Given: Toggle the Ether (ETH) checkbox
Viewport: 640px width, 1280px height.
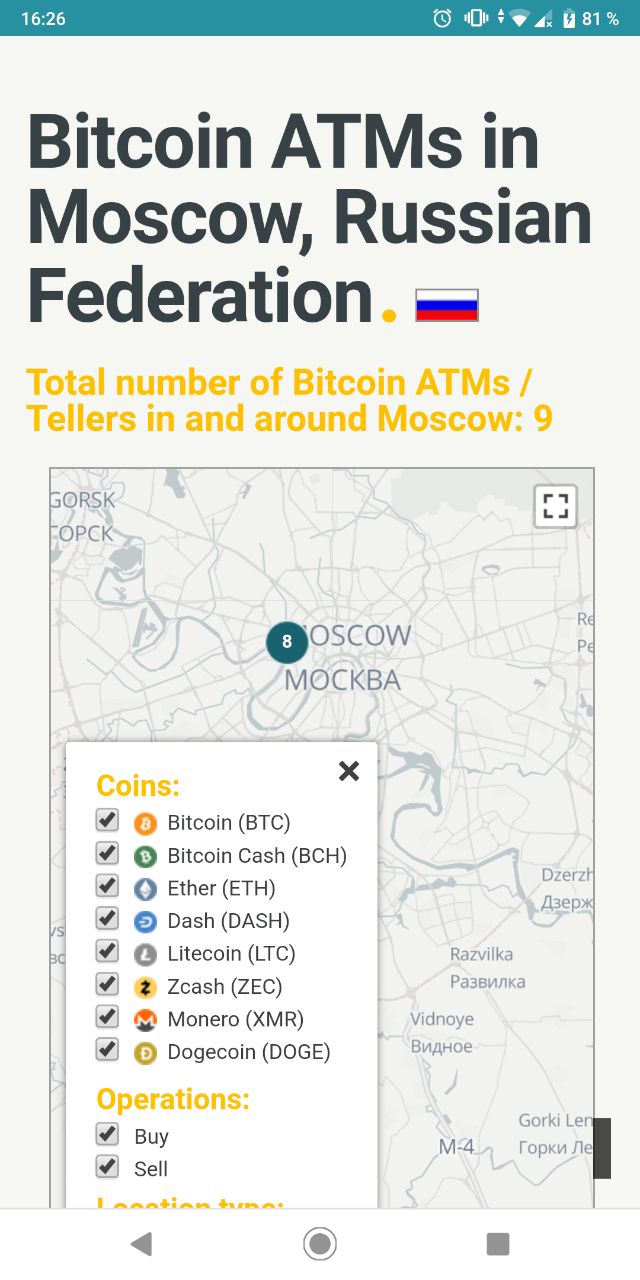Looking at the screenshot, I should pos(107,886).
